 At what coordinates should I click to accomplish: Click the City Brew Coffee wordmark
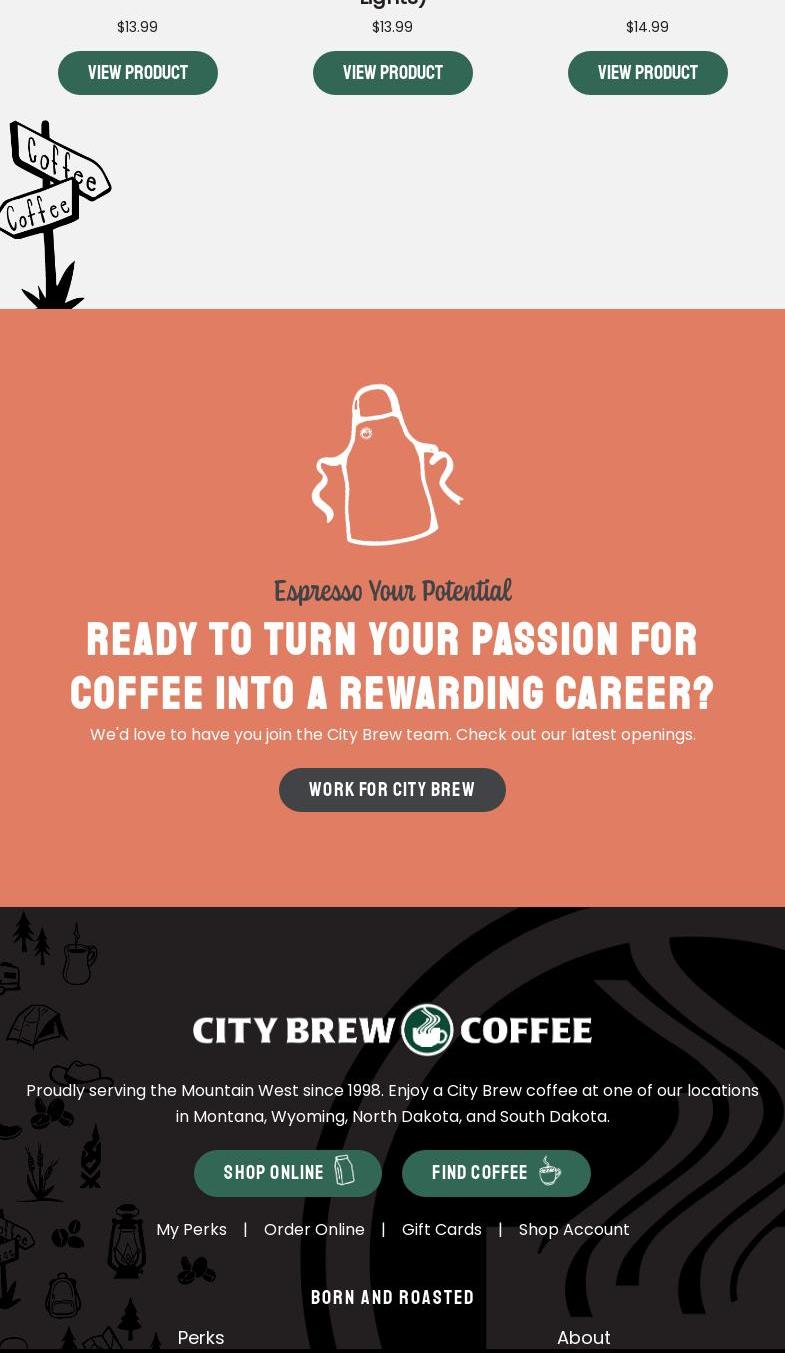pos(392,1029)
